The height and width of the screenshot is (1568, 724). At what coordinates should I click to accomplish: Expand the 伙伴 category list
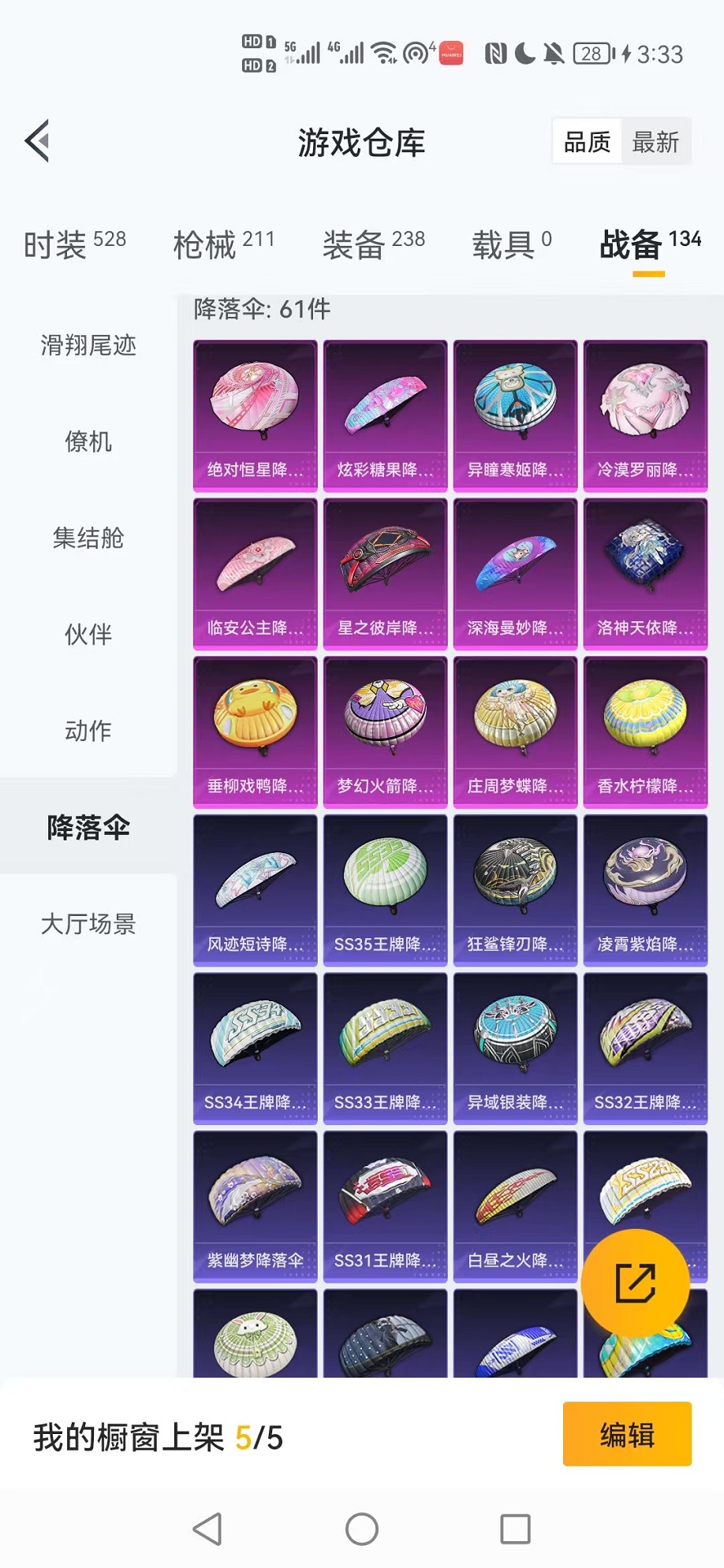point(88,635)
